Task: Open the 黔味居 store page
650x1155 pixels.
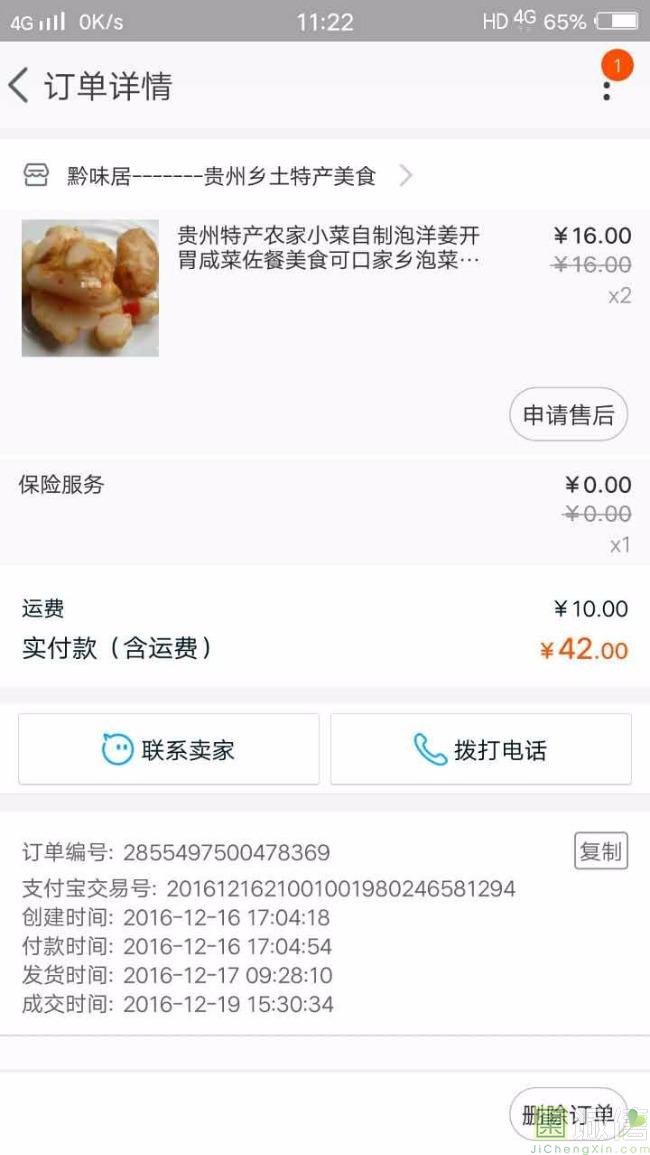Action: point(218,177)
